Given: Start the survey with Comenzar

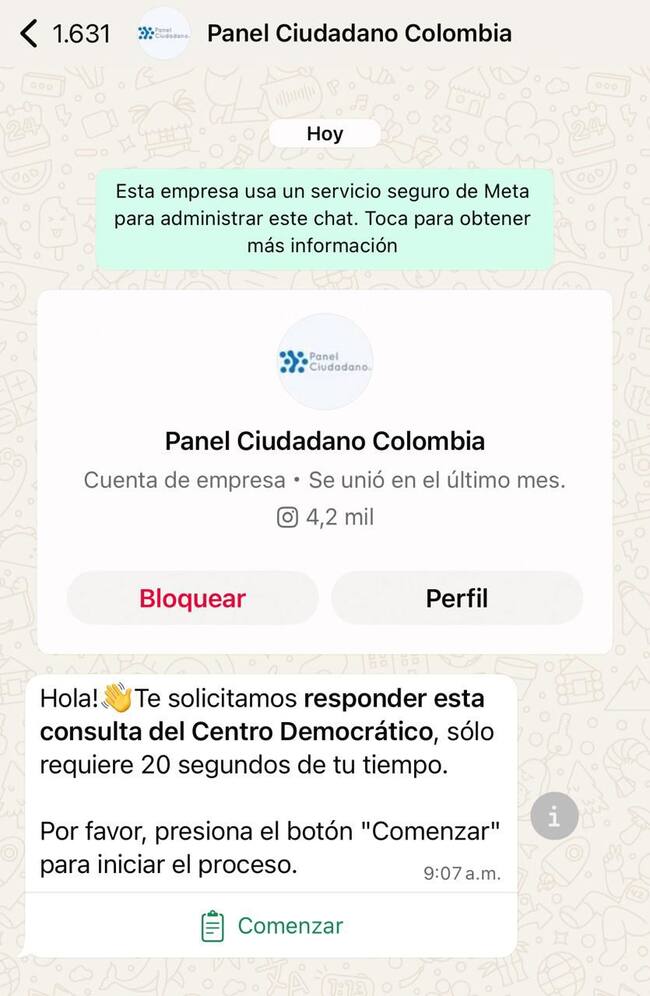Looking at the screenshot, I should click(x=272, y=926).
